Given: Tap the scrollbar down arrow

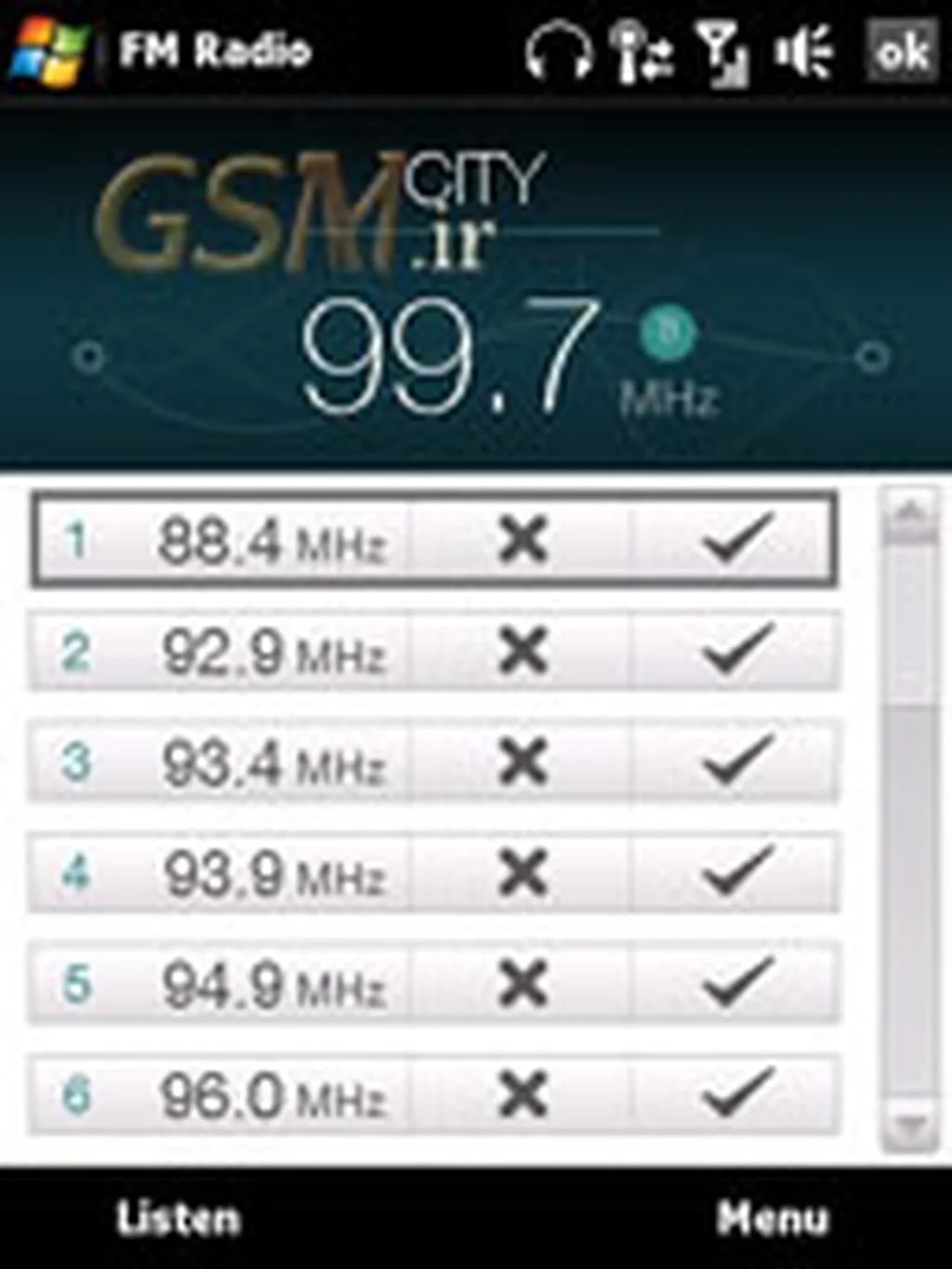Looking at the screenshot, I should point(909,1127).
